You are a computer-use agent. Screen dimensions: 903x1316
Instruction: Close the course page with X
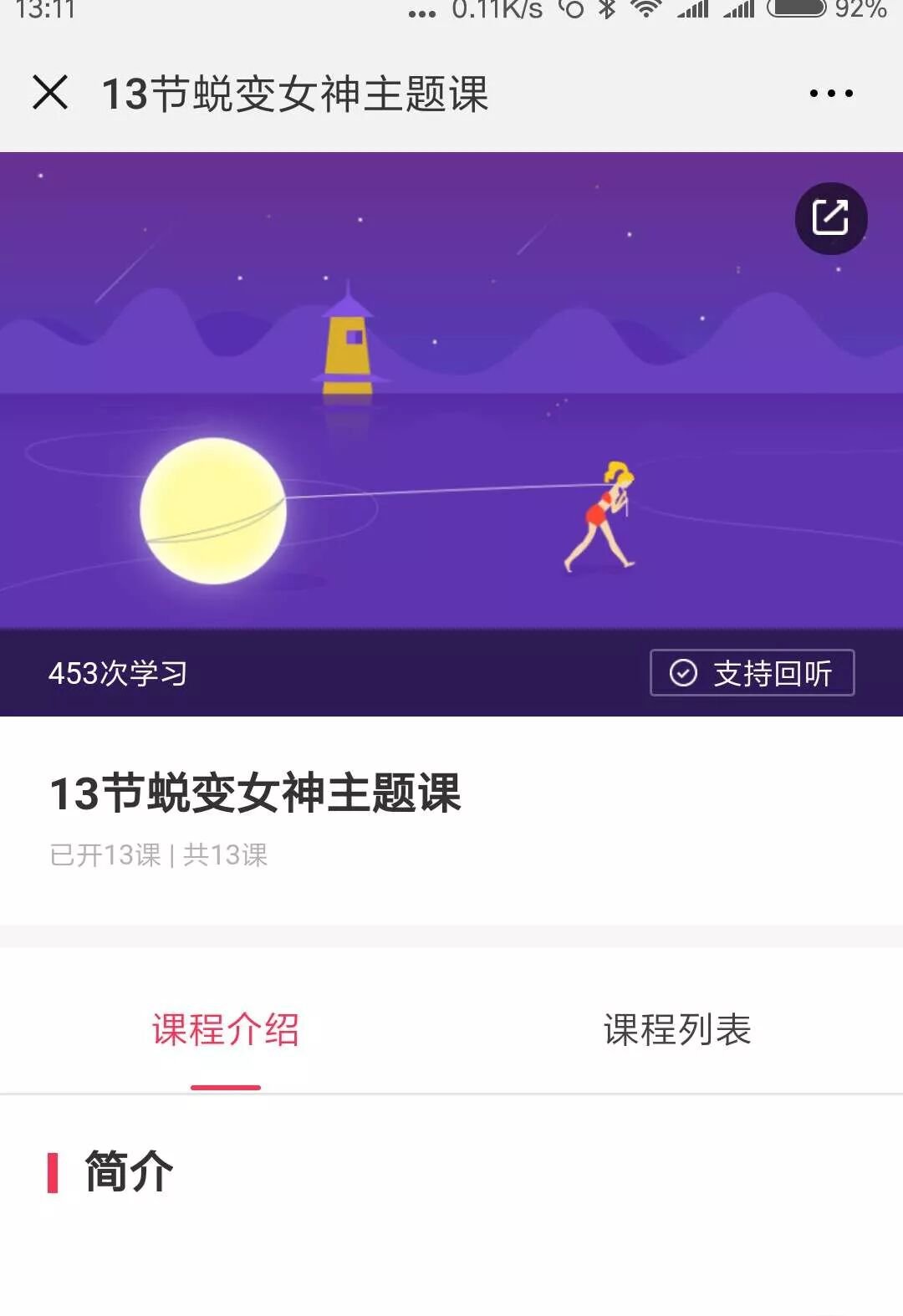tap(50, 92)
